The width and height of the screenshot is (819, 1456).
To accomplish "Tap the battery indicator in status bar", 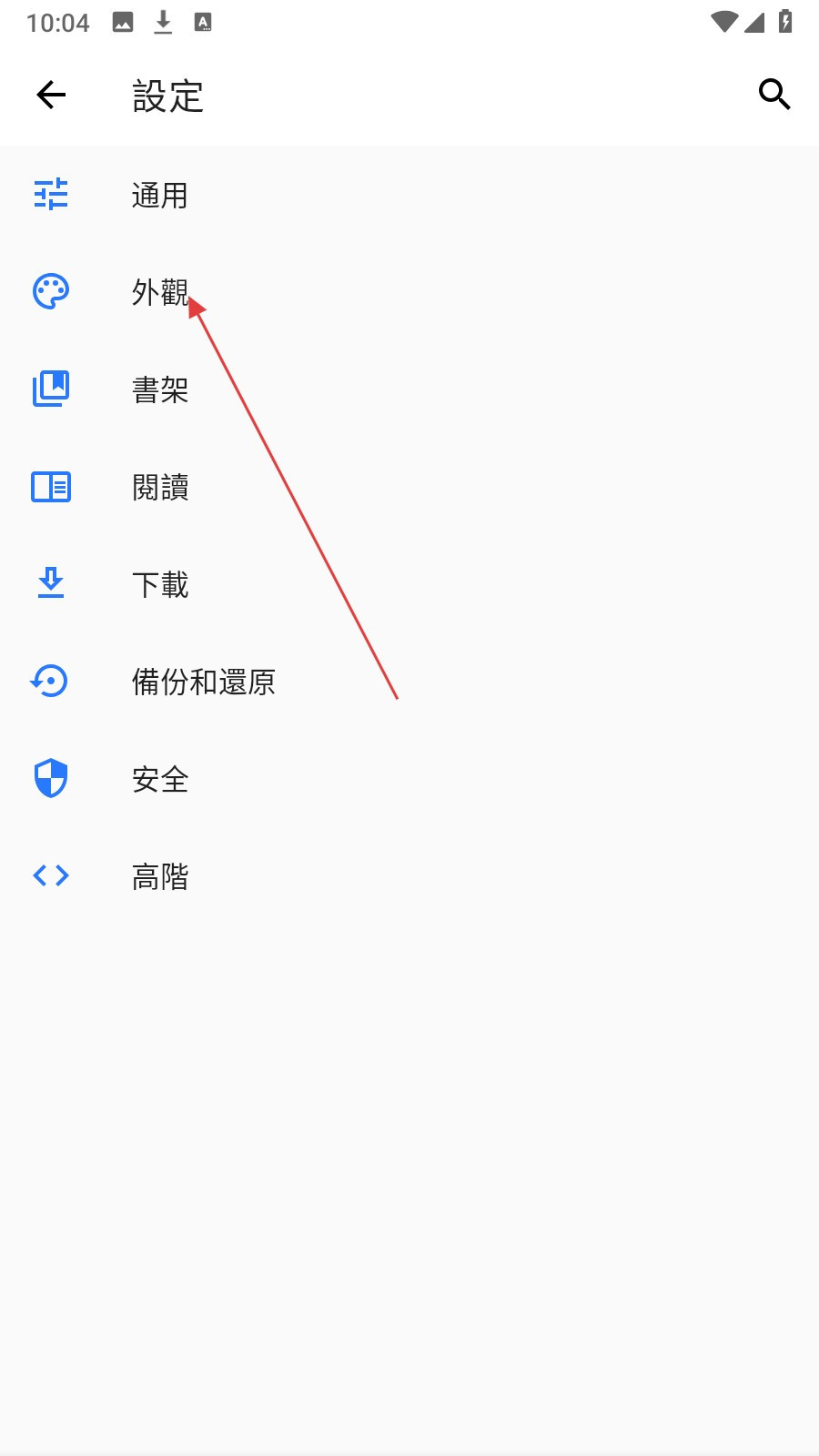I will click(784, 22).
